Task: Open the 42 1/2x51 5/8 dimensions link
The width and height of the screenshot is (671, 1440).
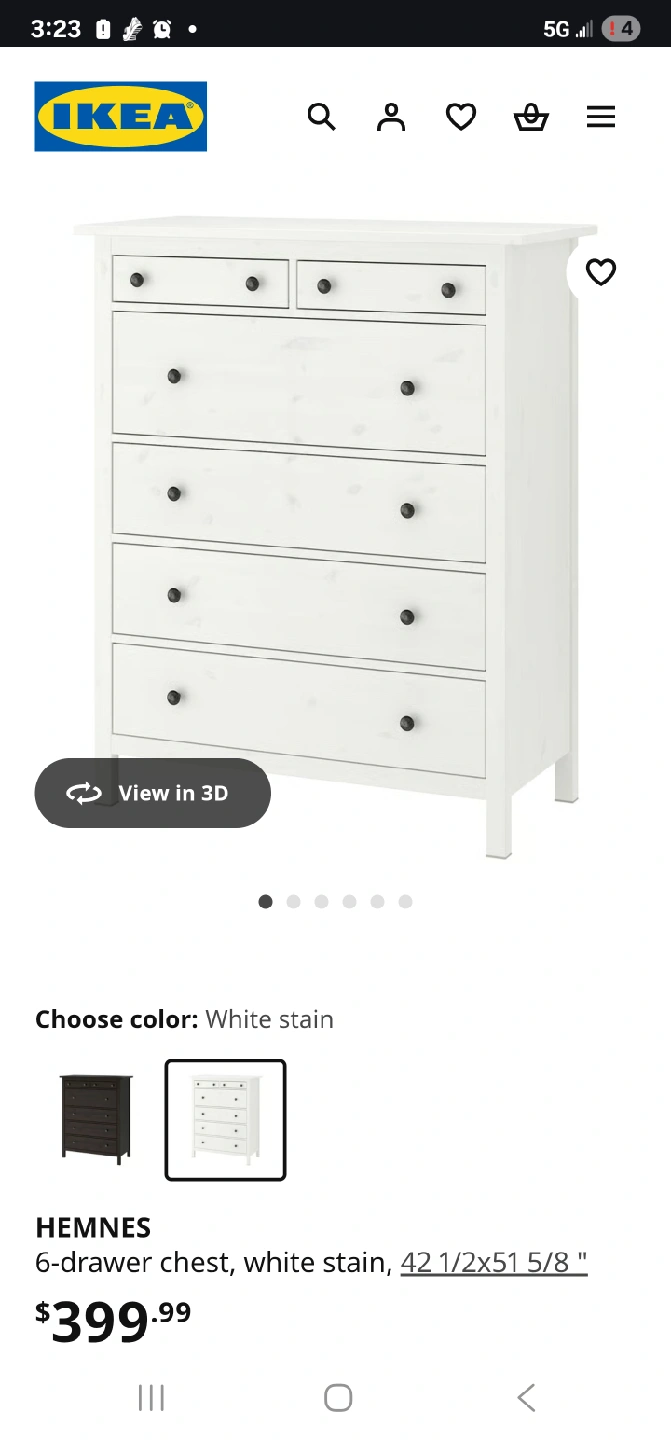Action: click(x=494, y=1263)
